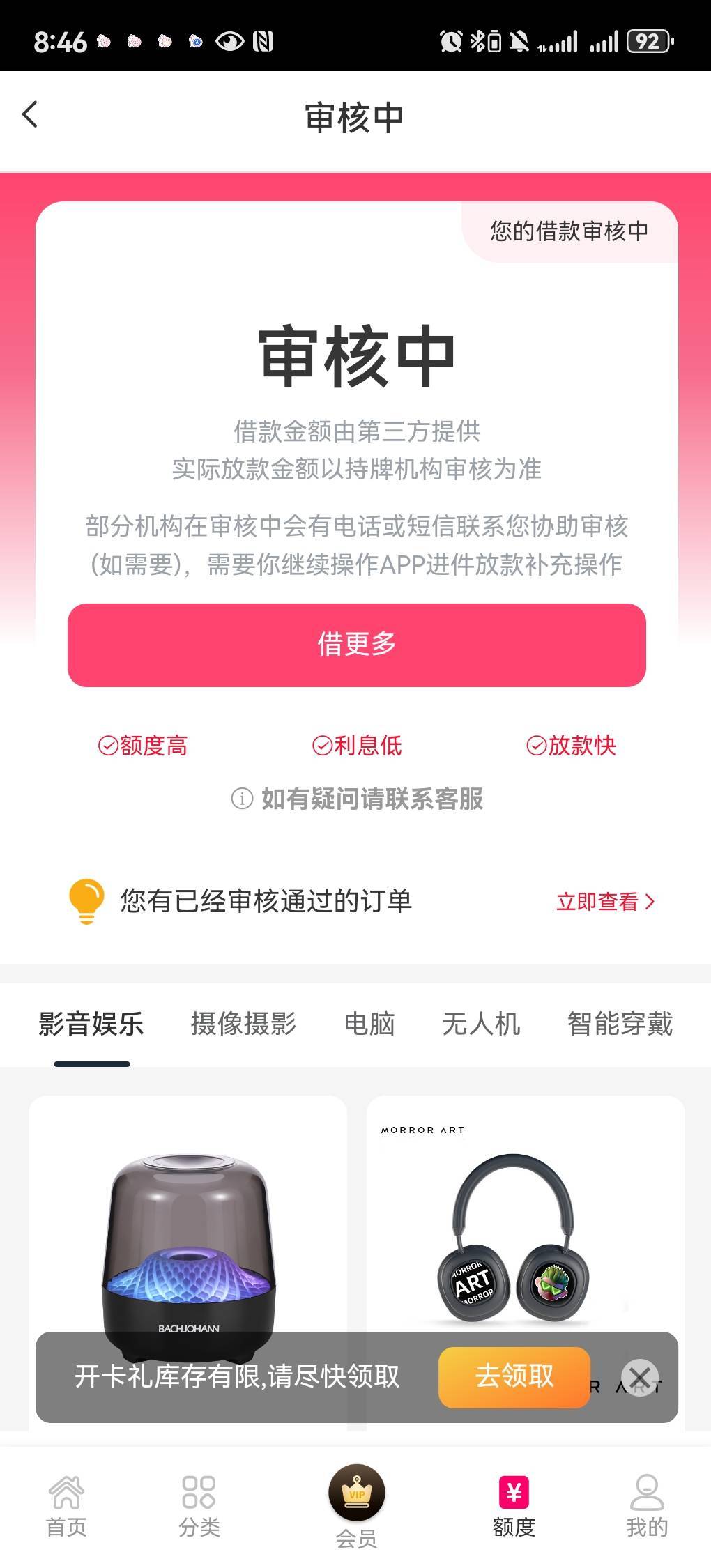
Task: Select the 影音娱乐 category tab
Action: pos(91,1024)
